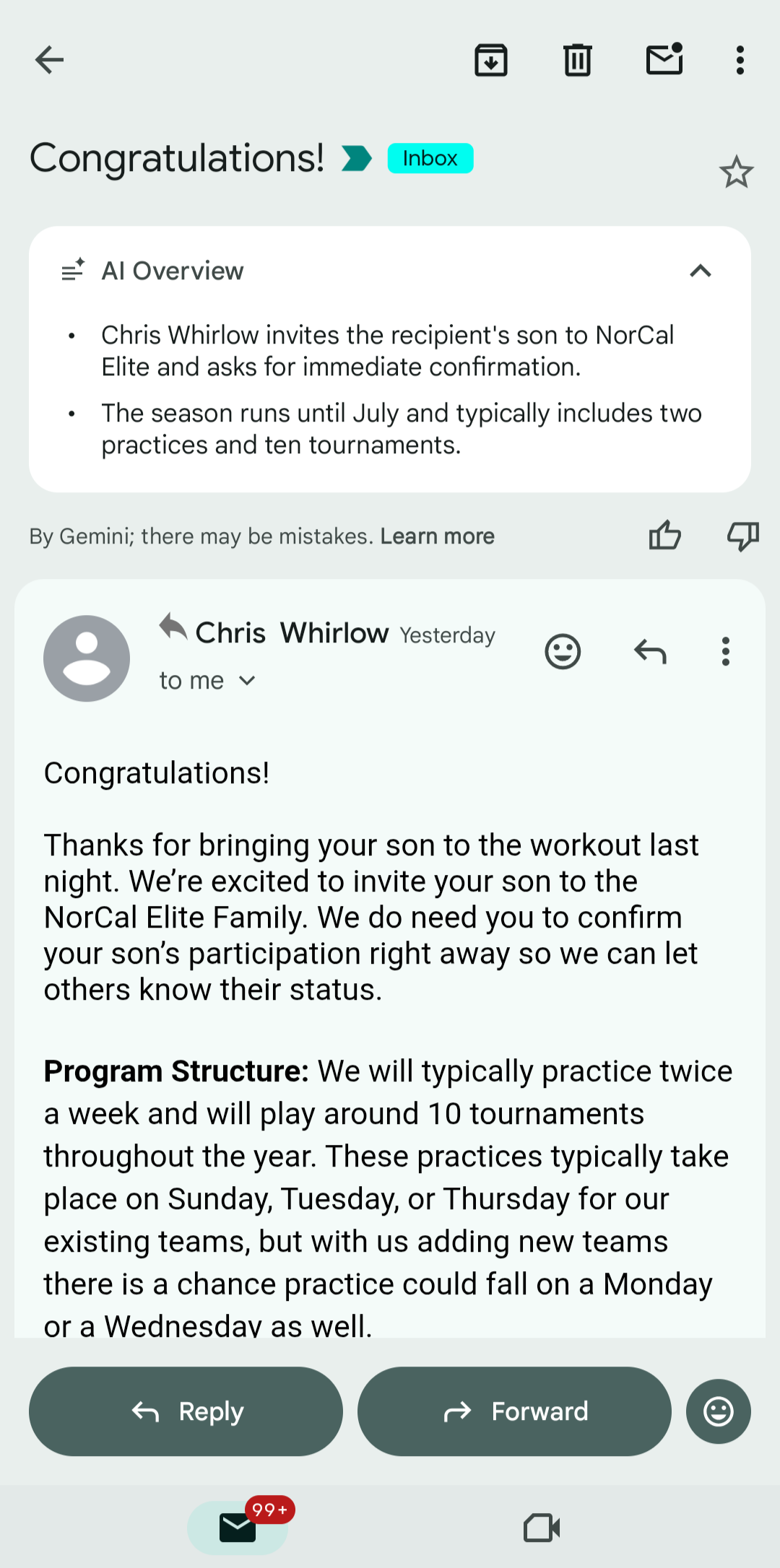780x1568 pixels.
Task: Open message options beside Chris Whirlow
Action: (725, 652)
